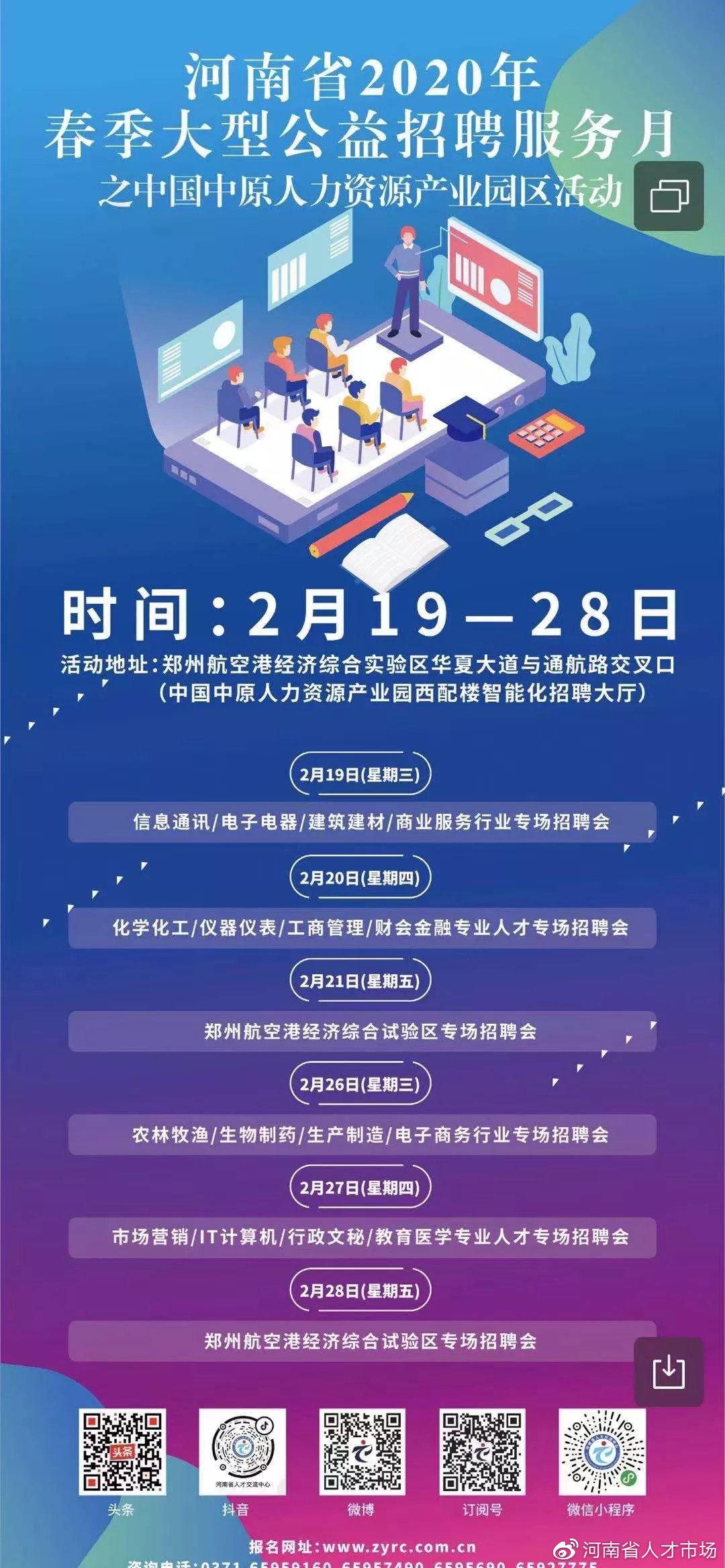Open the stacked-windows gallery icon
The width and height of the screenshot is (725, 1568).
669,196
